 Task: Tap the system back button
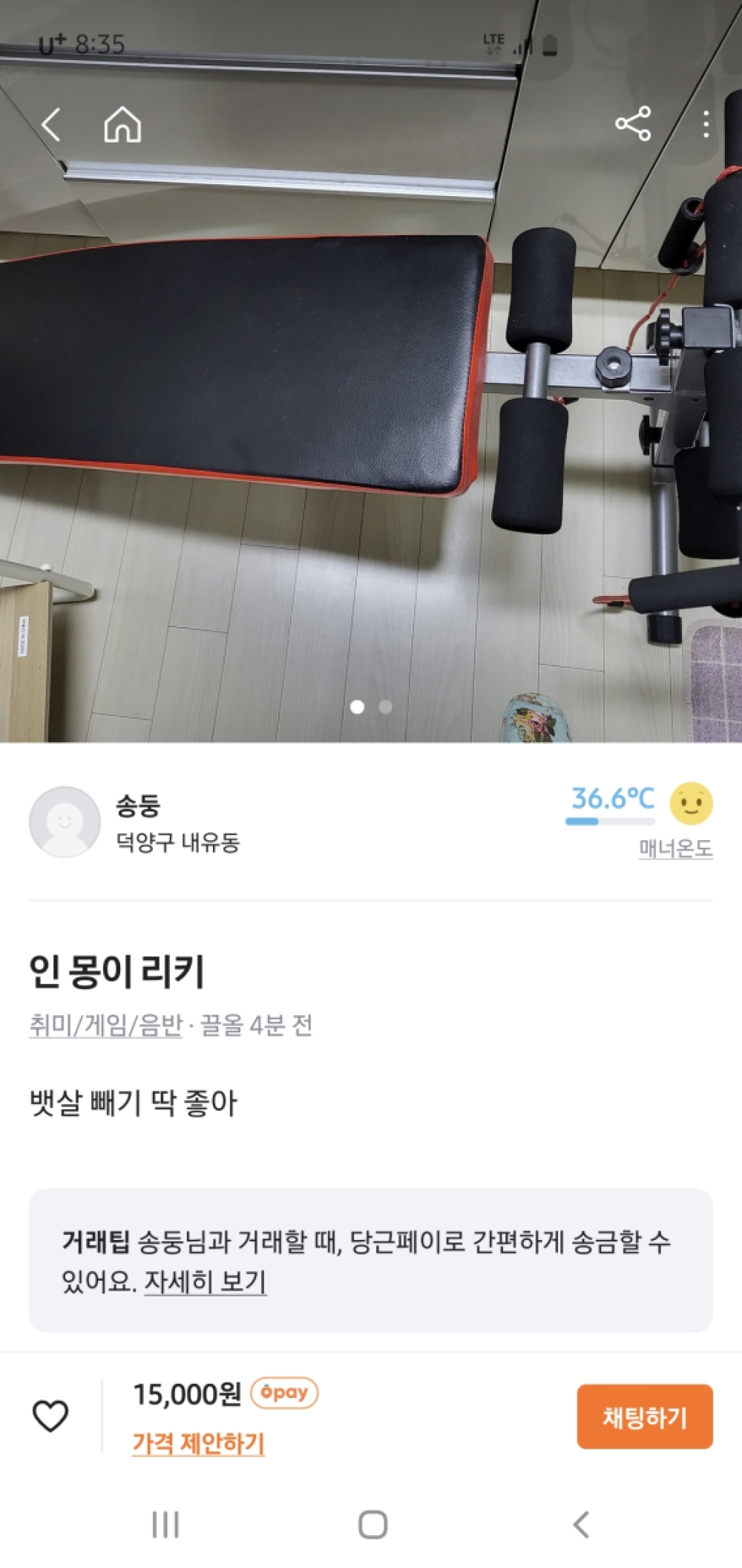click(581, 1525)
